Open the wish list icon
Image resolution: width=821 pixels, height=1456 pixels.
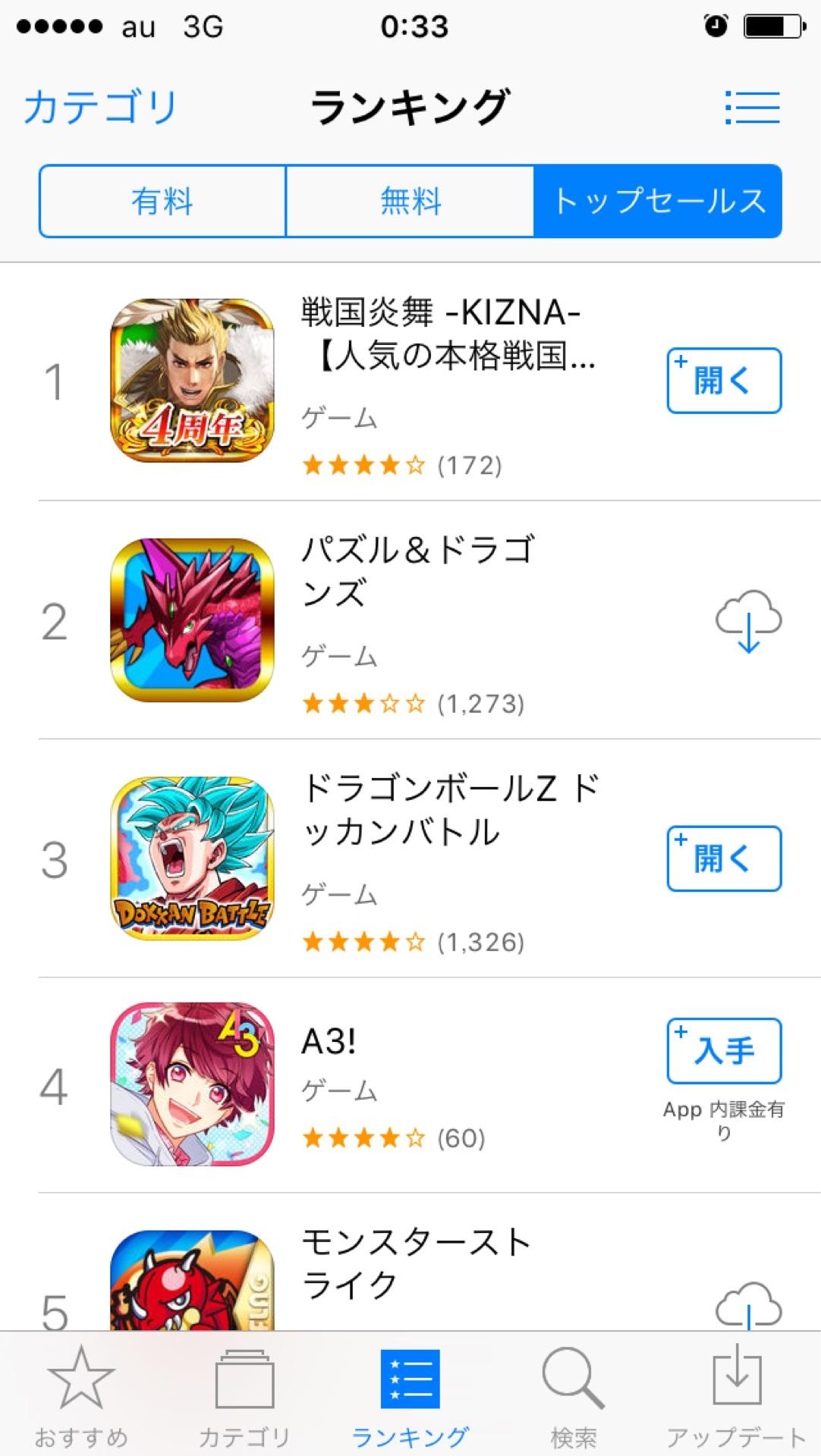click(x=752, y=107)
